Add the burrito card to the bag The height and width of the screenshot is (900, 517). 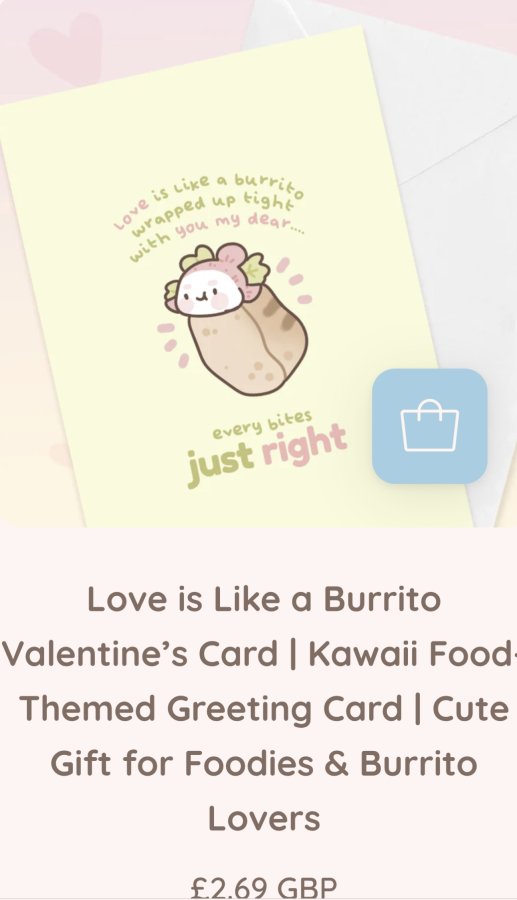click(x=430, y=426)
